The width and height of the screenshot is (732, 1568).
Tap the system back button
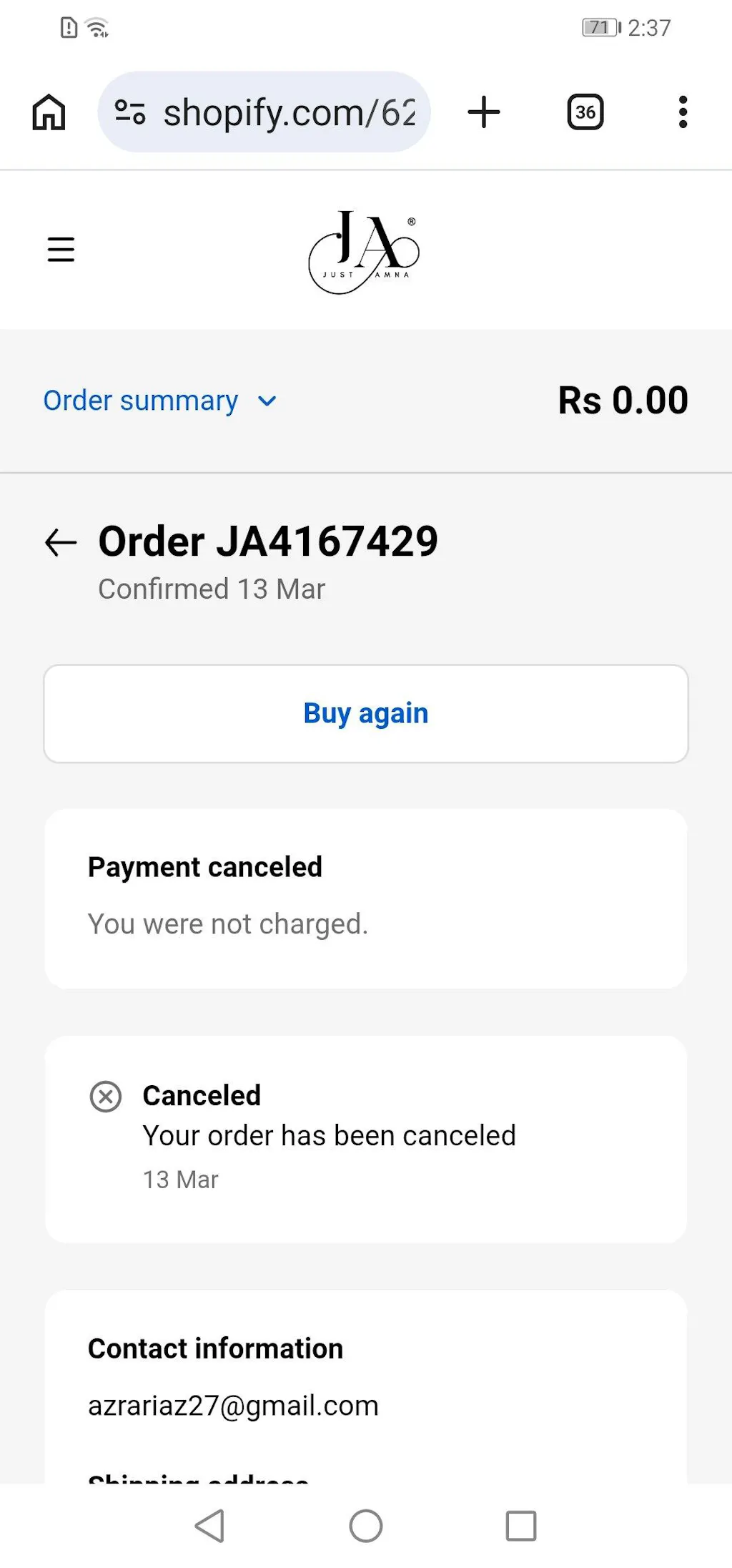[210, 1526]
